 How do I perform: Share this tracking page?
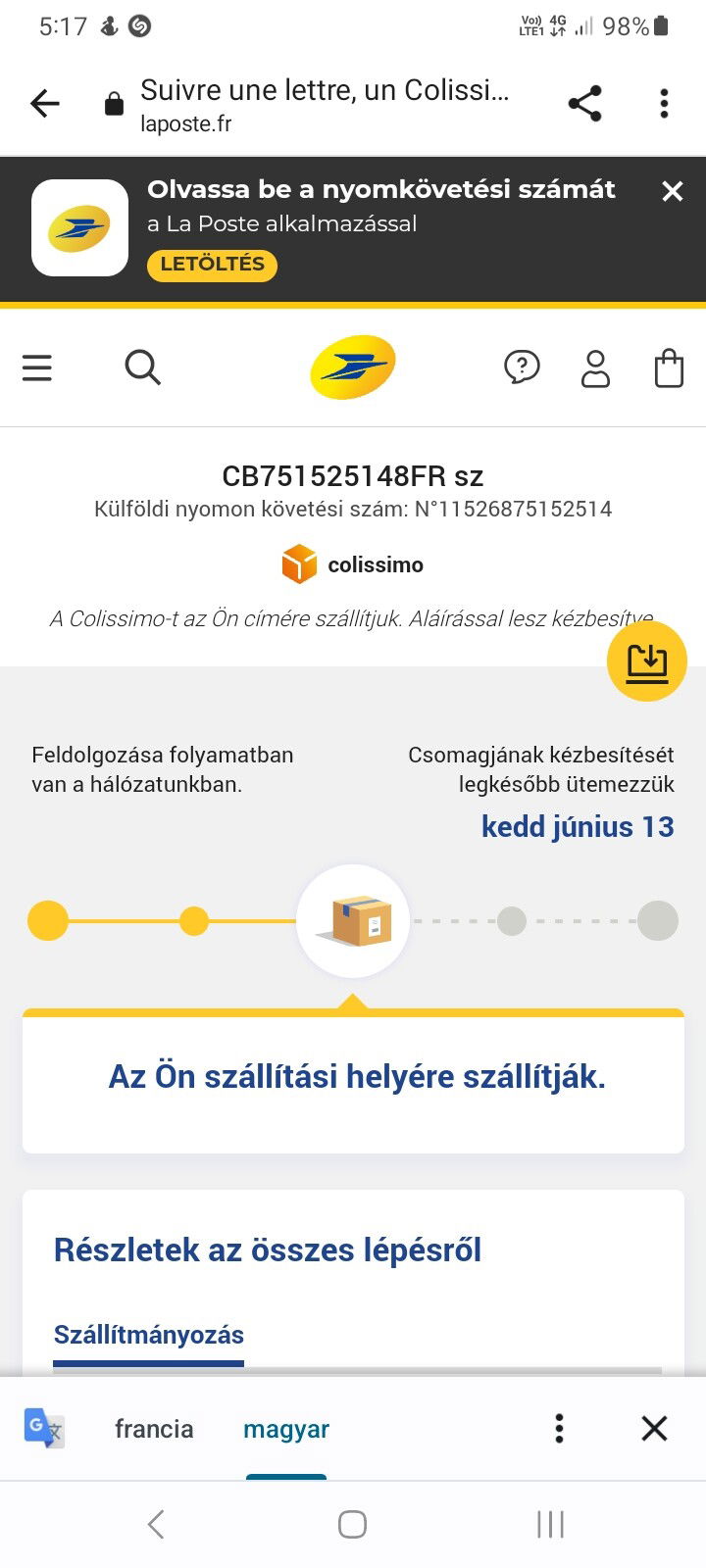[585, 104]
